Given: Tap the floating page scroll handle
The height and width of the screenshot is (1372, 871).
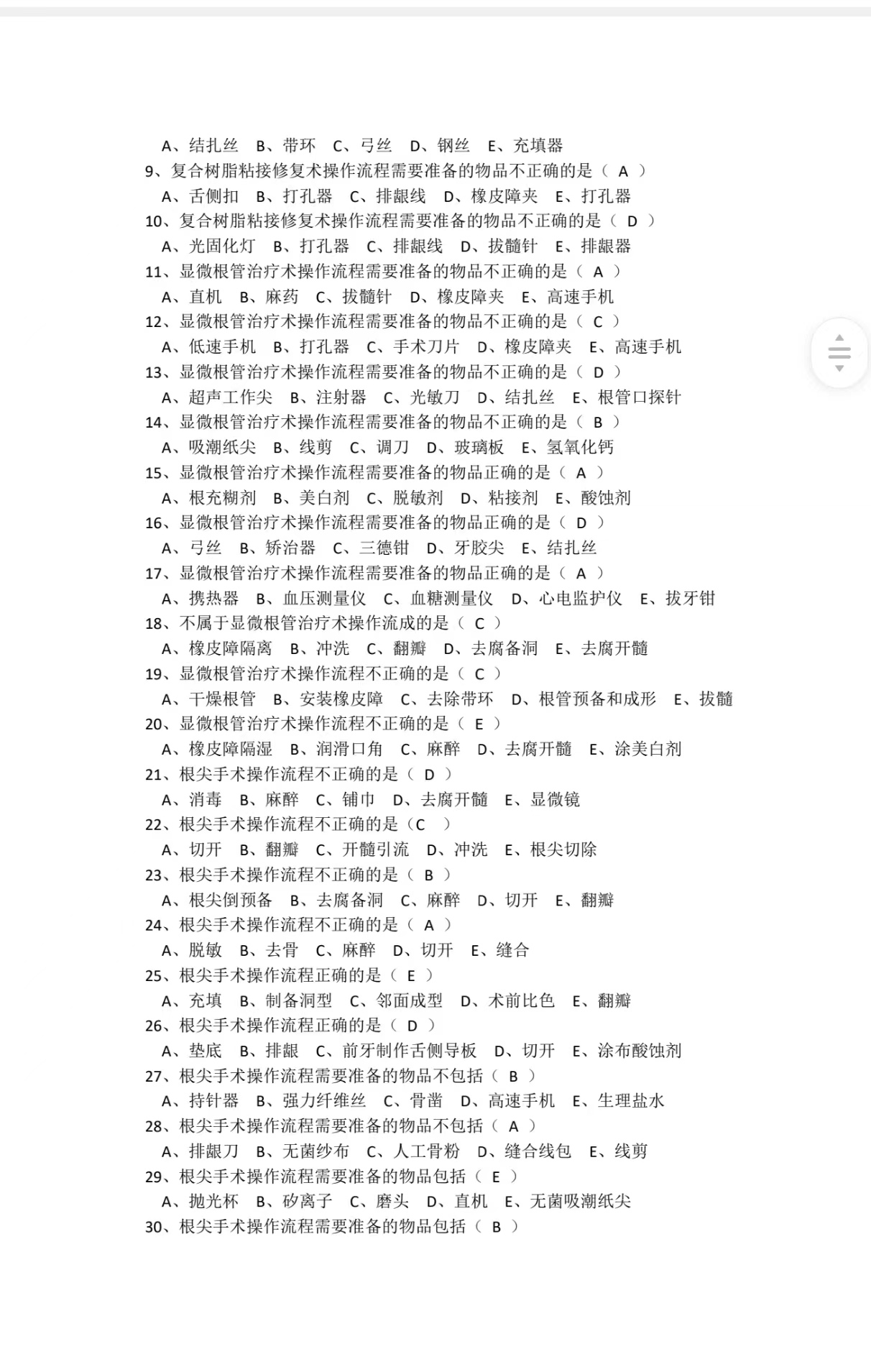Looking at the screenshot, I should [839, 353].
